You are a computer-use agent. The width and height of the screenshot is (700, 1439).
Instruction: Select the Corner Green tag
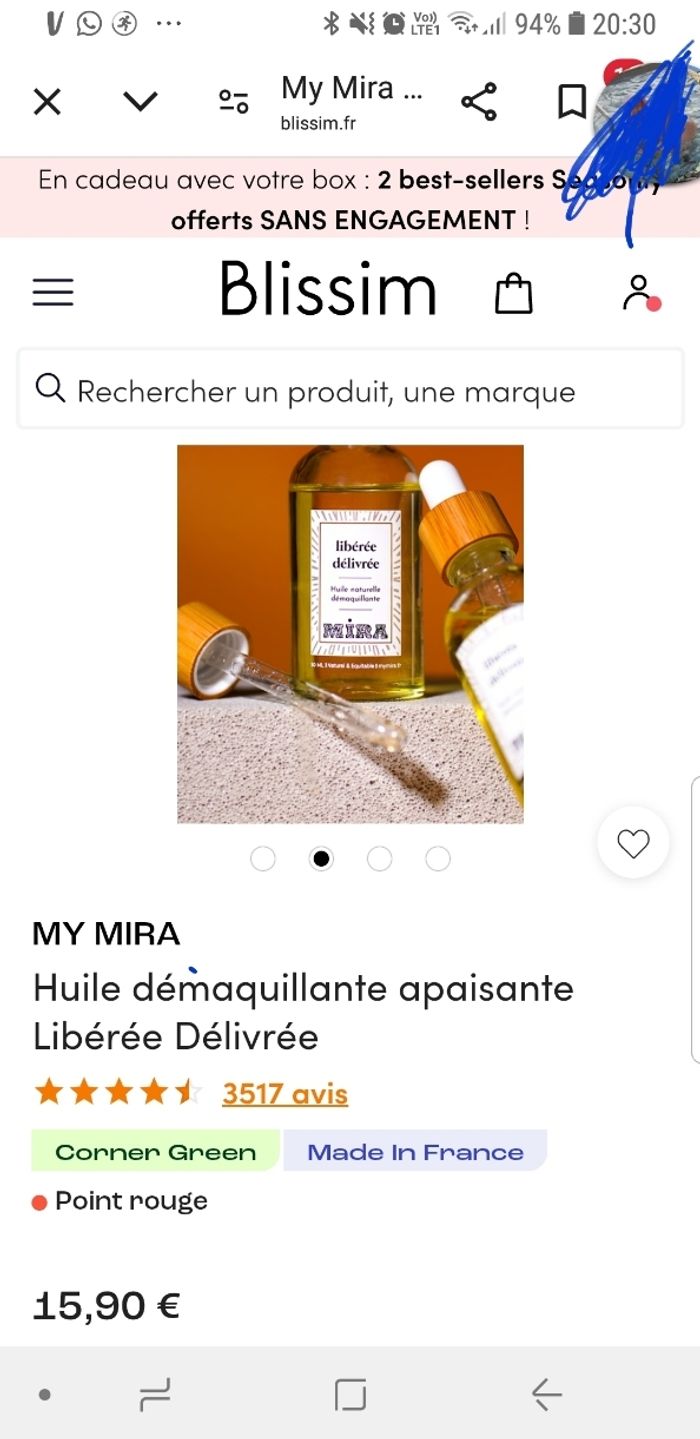click(x=155, y=1152)
